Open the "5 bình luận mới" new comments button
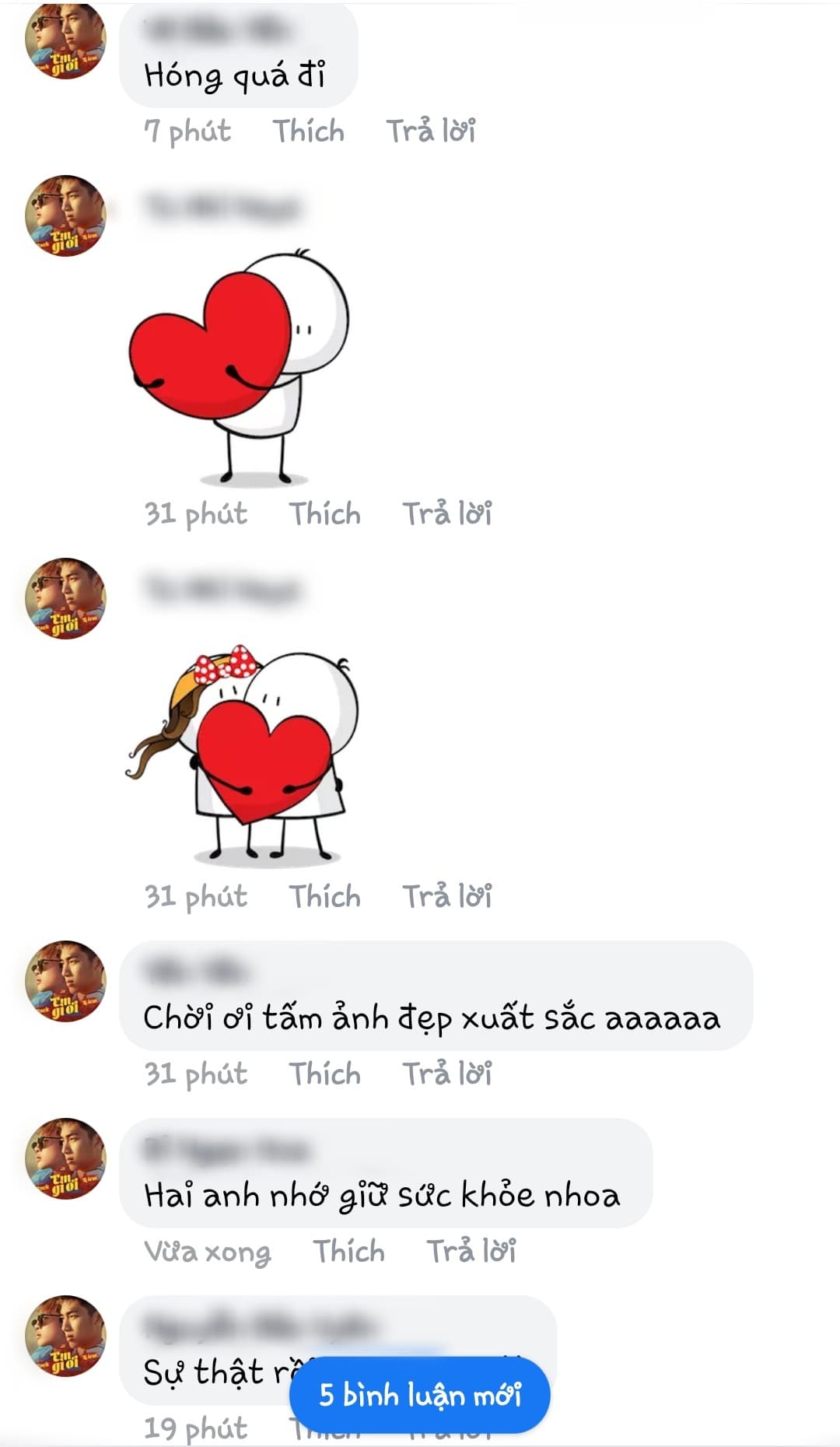 click(419, 1395)
